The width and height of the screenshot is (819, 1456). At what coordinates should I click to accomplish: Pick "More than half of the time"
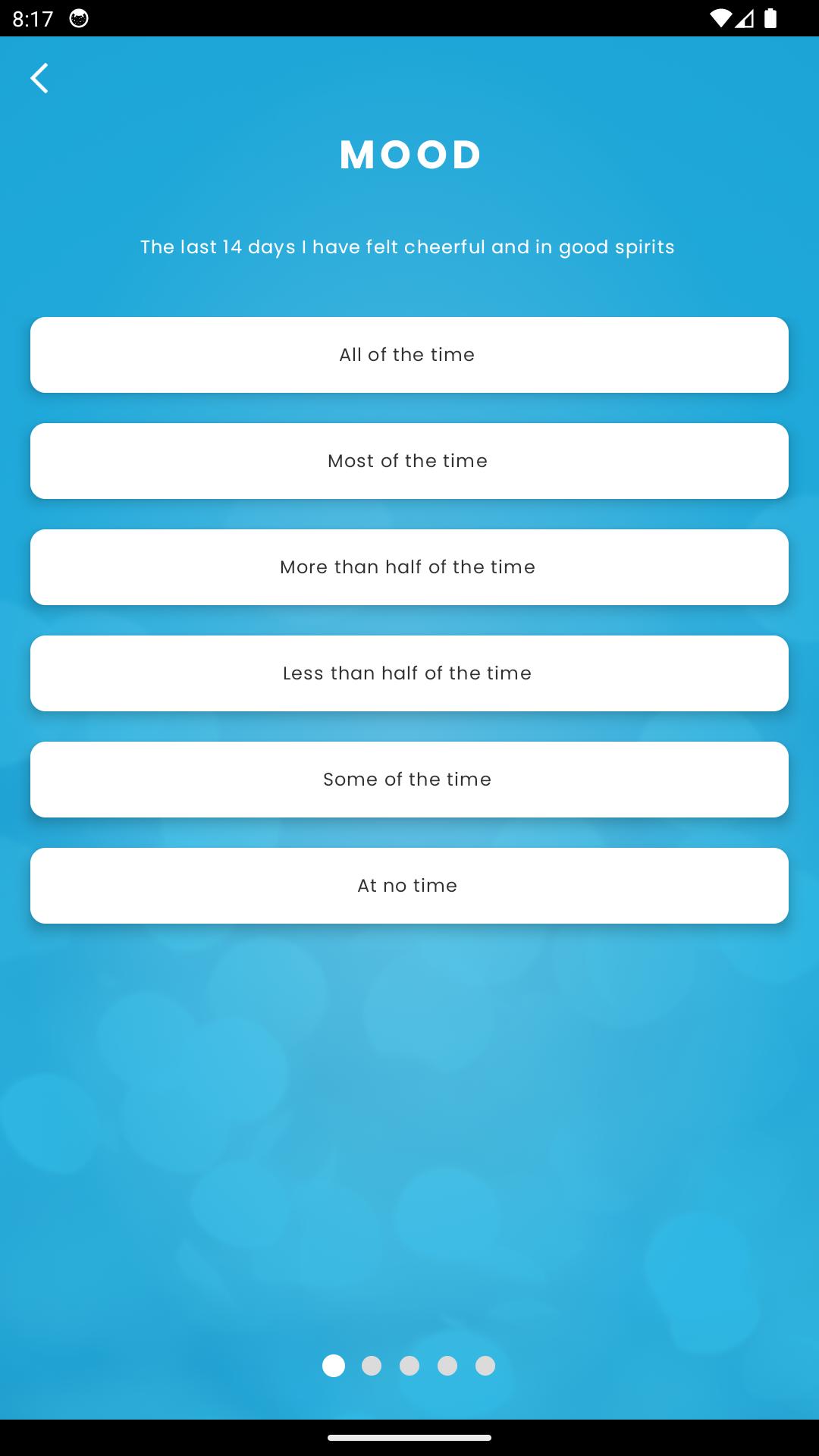tap(409, 567)
